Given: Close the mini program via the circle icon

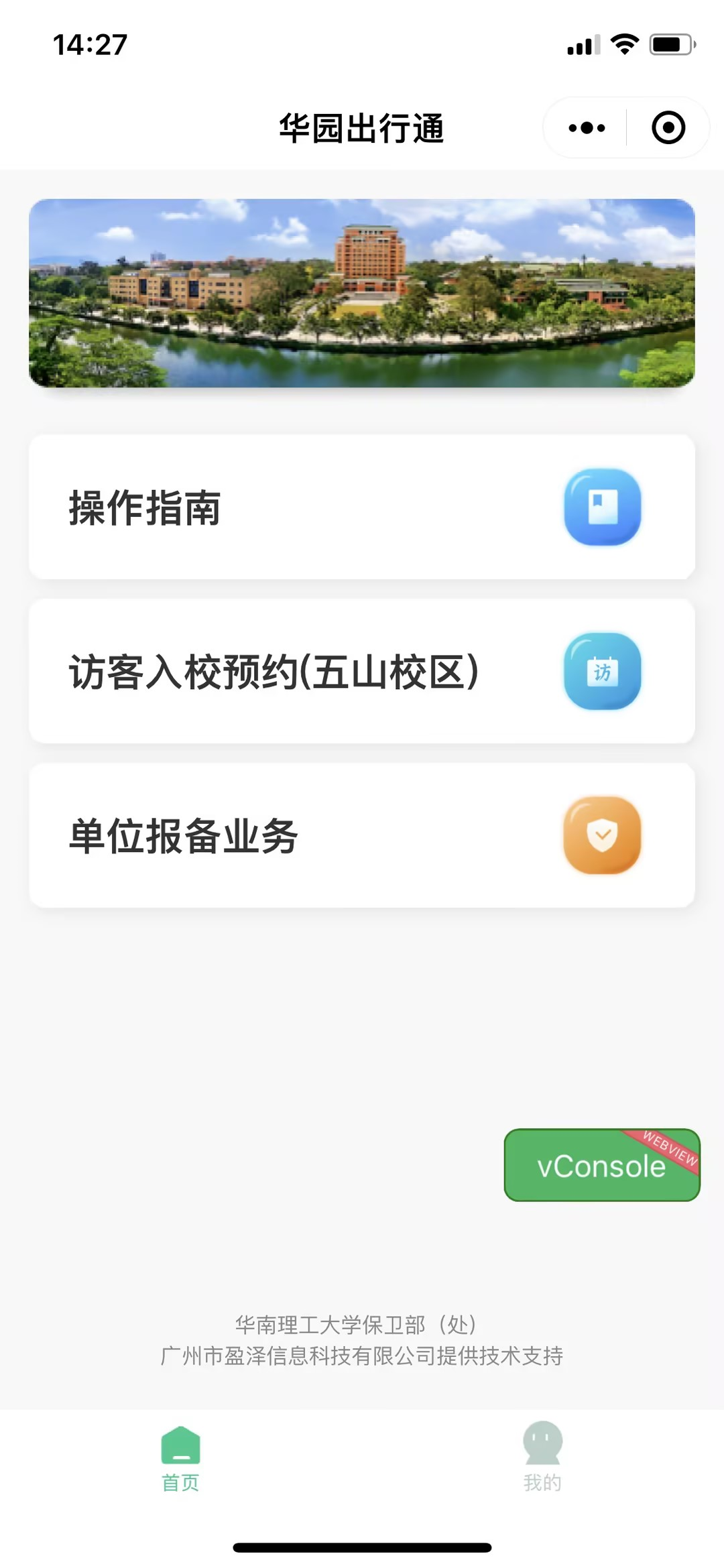Looking at the screenshot, I should click(x=668, y=127).
